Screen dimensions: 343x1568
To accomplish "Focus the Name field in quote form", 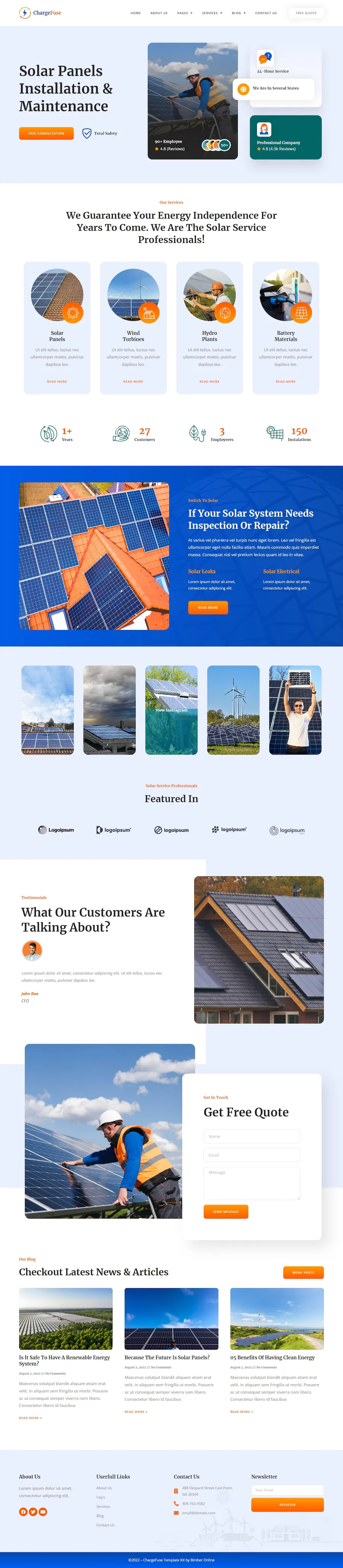I will point(252,1136).
